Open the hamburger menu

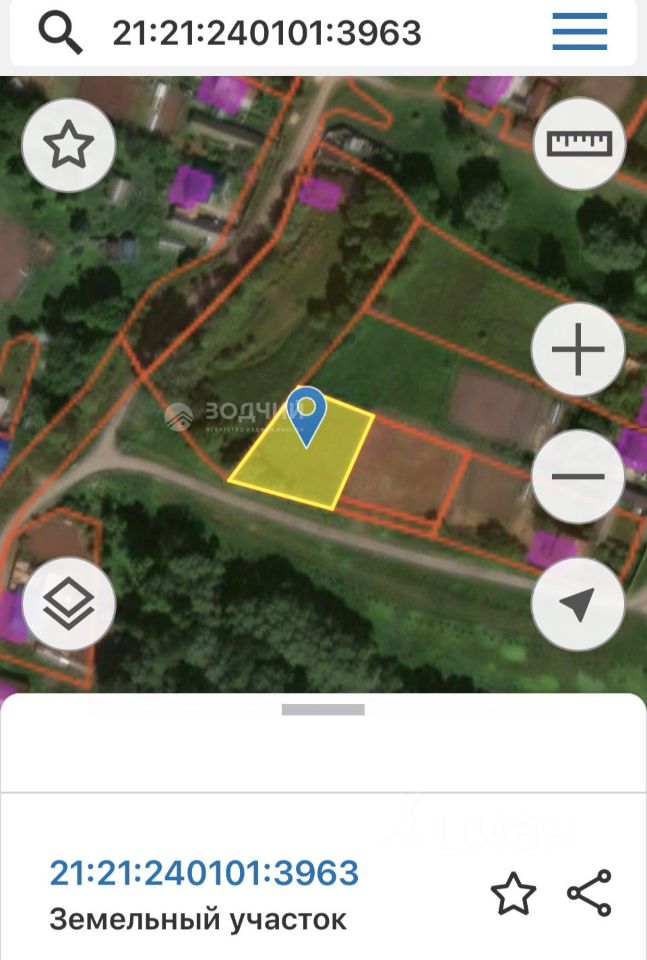click(x=579, y=32)
